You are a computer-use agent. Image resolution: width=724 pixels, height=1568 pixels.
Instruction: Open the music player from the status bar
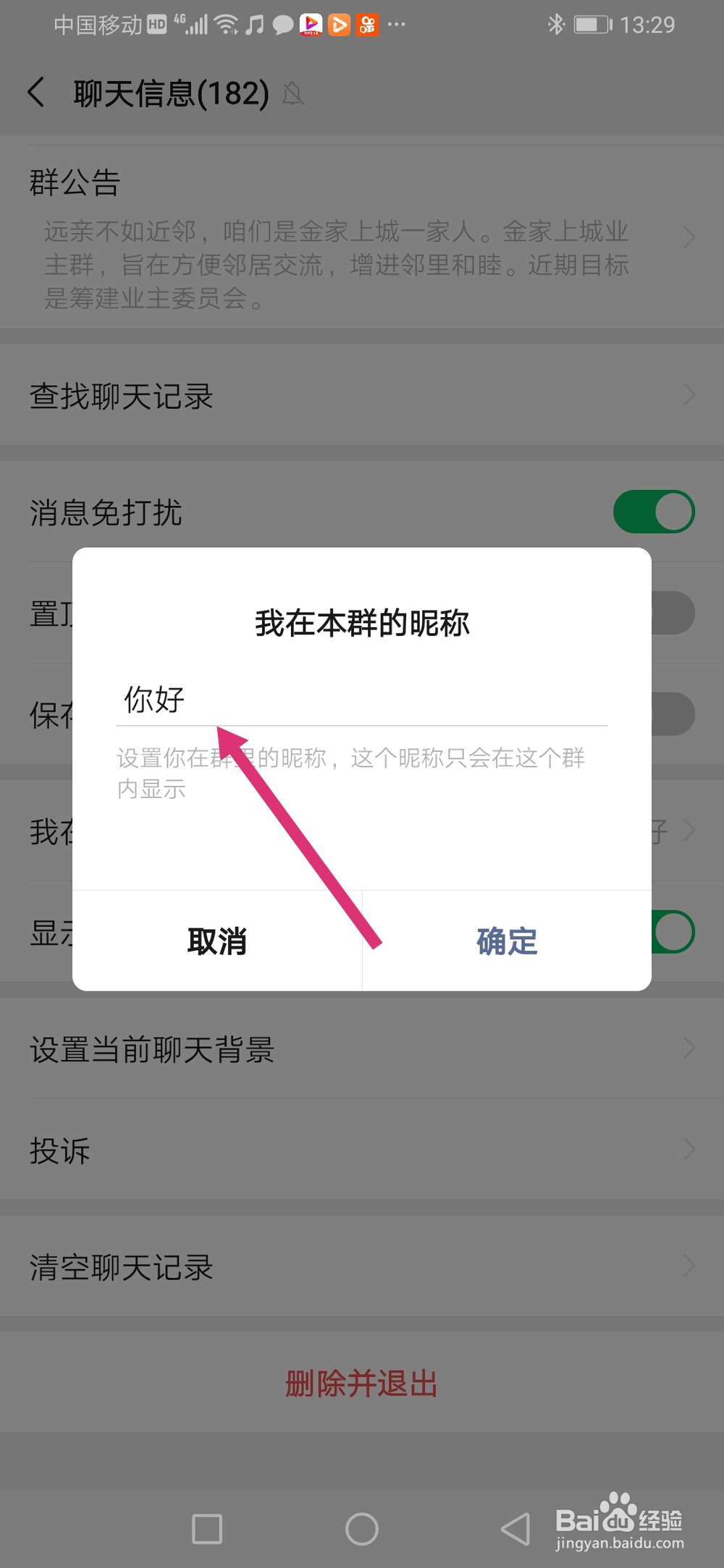253,24
